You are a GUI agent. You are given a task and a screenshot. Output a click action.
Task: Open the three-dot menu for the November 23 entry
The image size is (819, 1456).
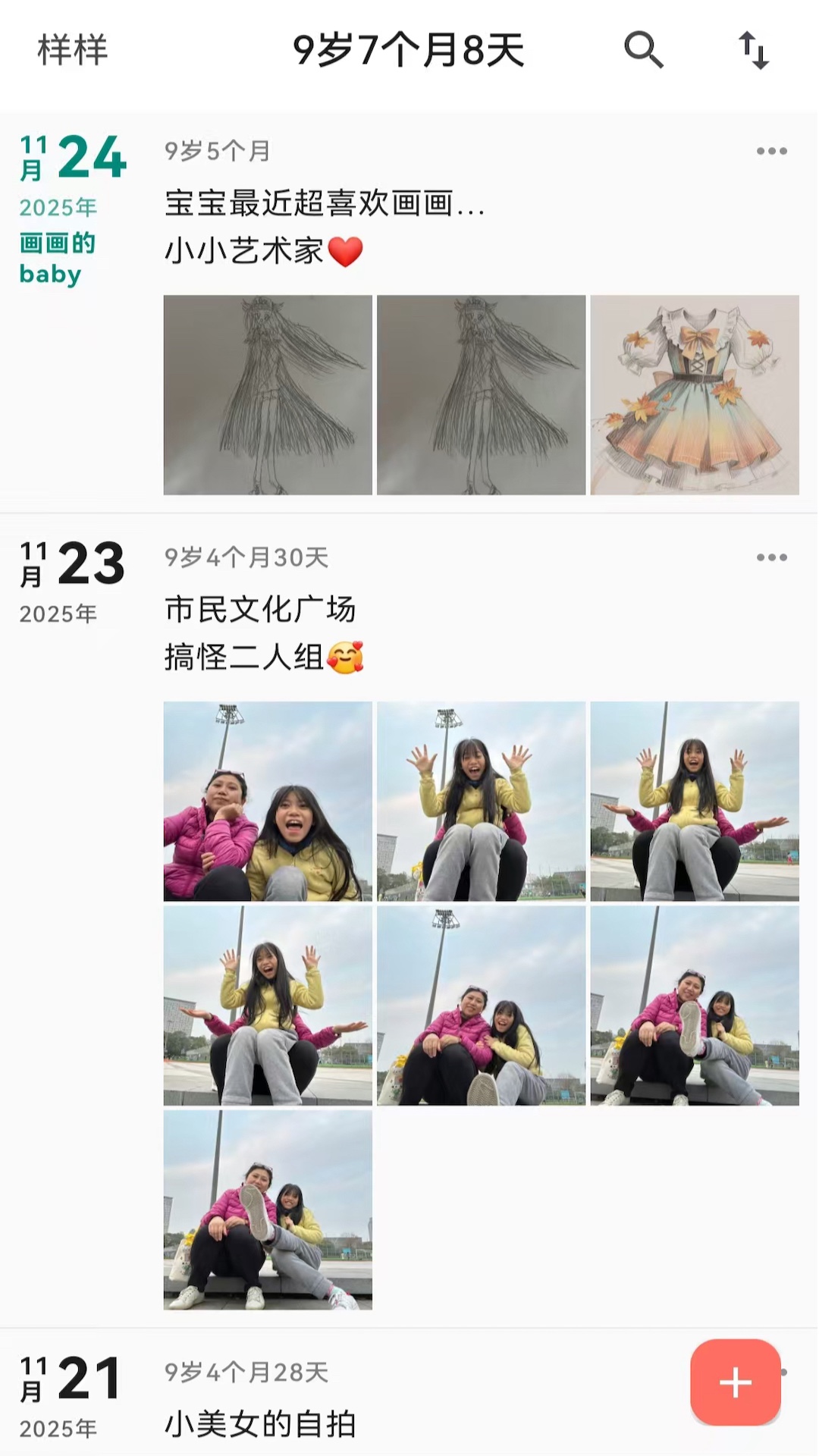771,558
